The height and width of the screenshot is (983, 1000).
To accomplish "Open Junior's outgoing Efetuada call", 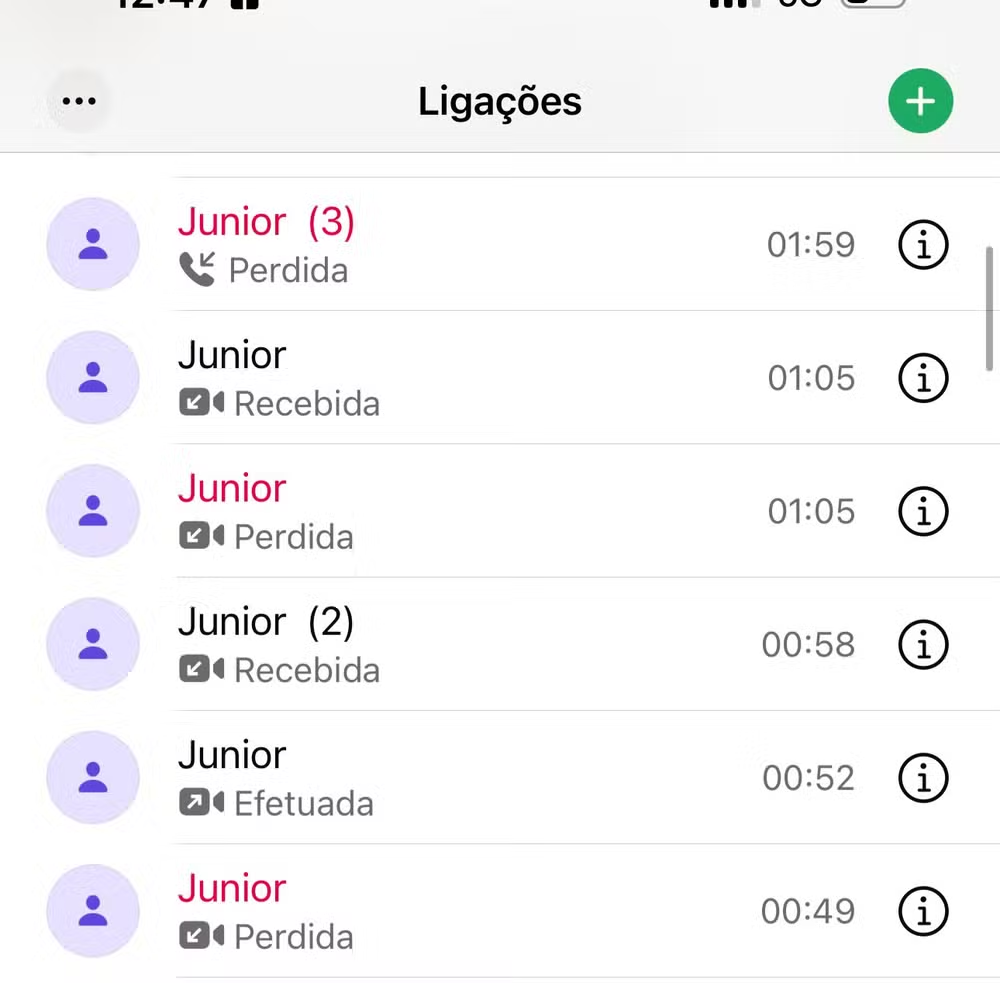I will [x=450, y=778].
